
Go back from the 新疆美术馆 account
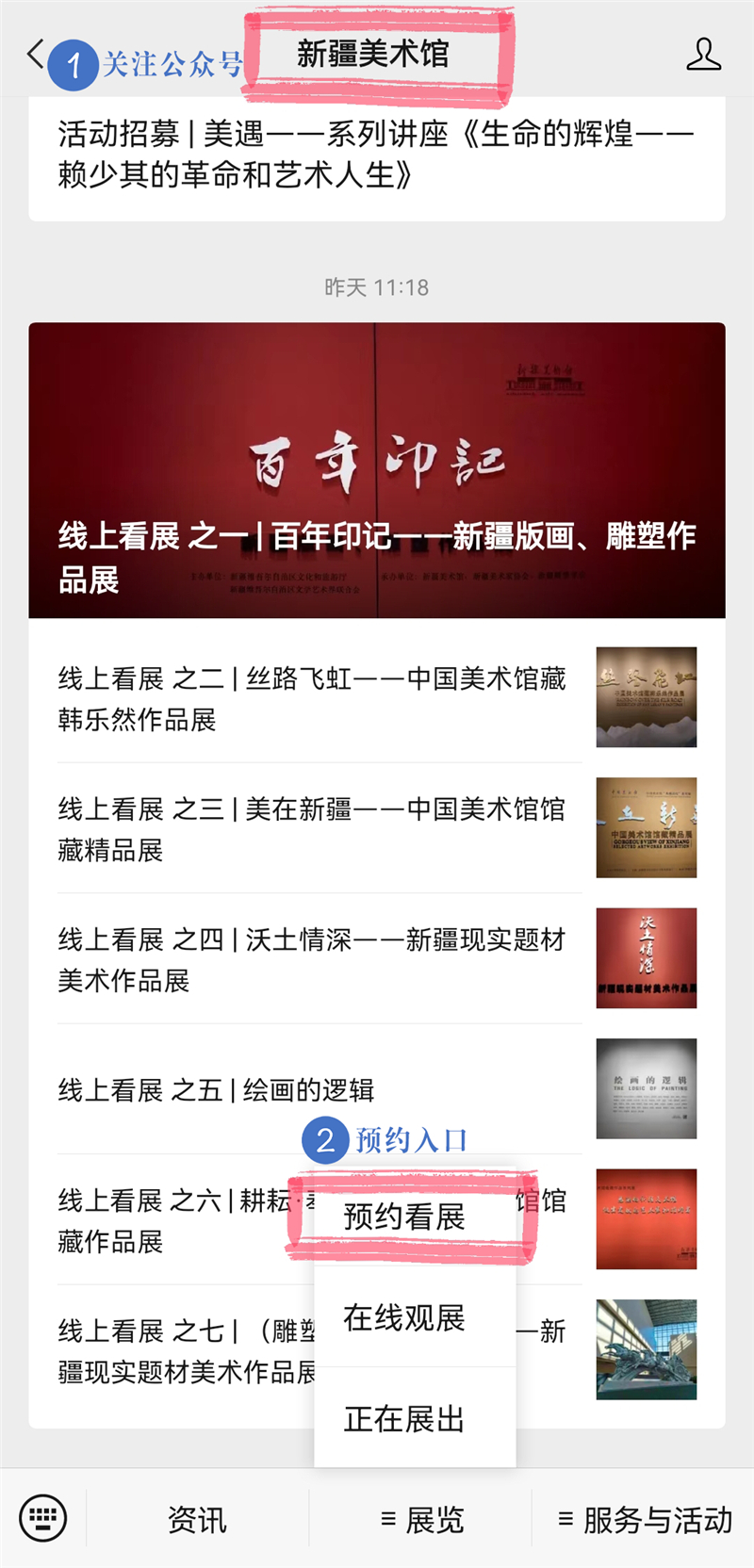pos(36,55)
